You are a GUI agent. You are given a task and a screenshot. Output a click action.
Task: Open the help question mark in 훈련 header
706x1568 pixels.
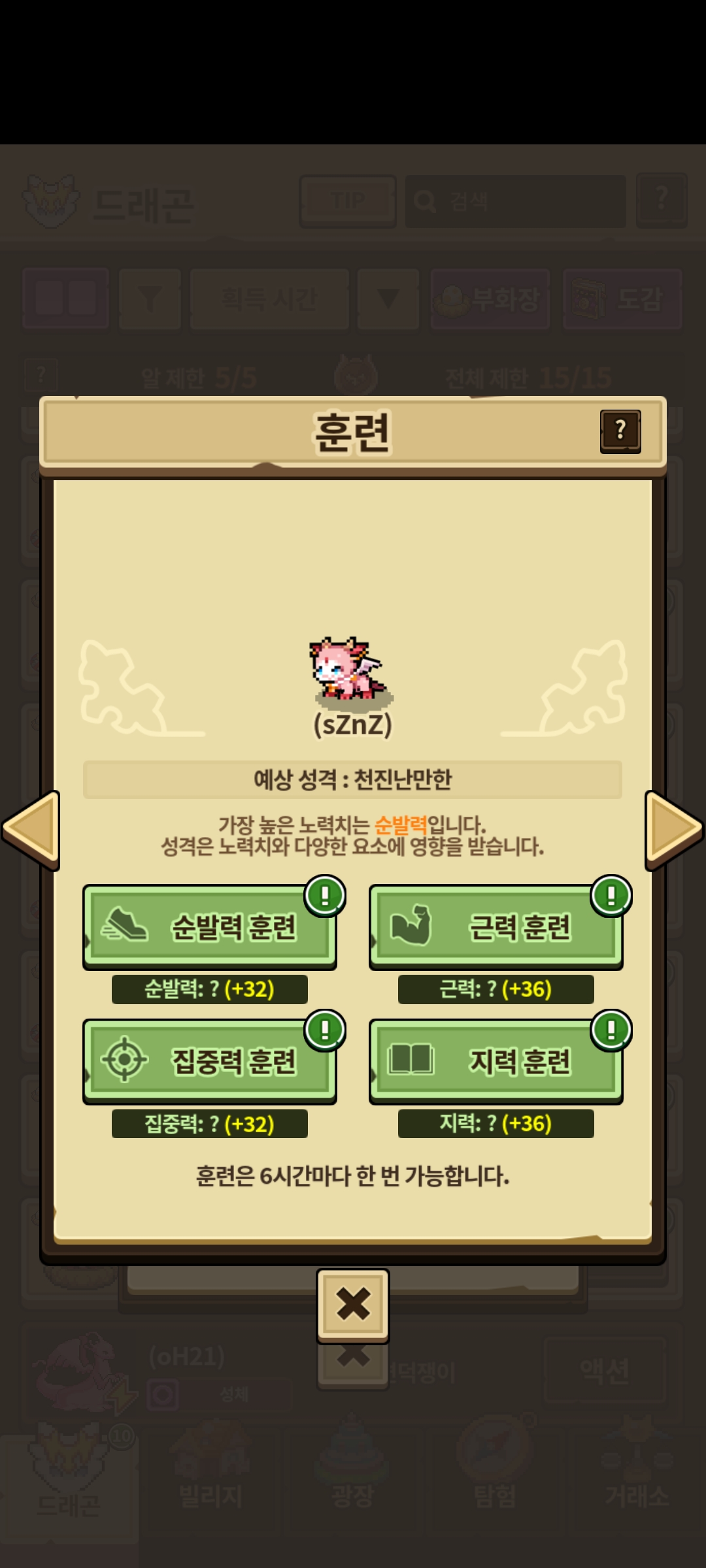[x=620, y=431]
